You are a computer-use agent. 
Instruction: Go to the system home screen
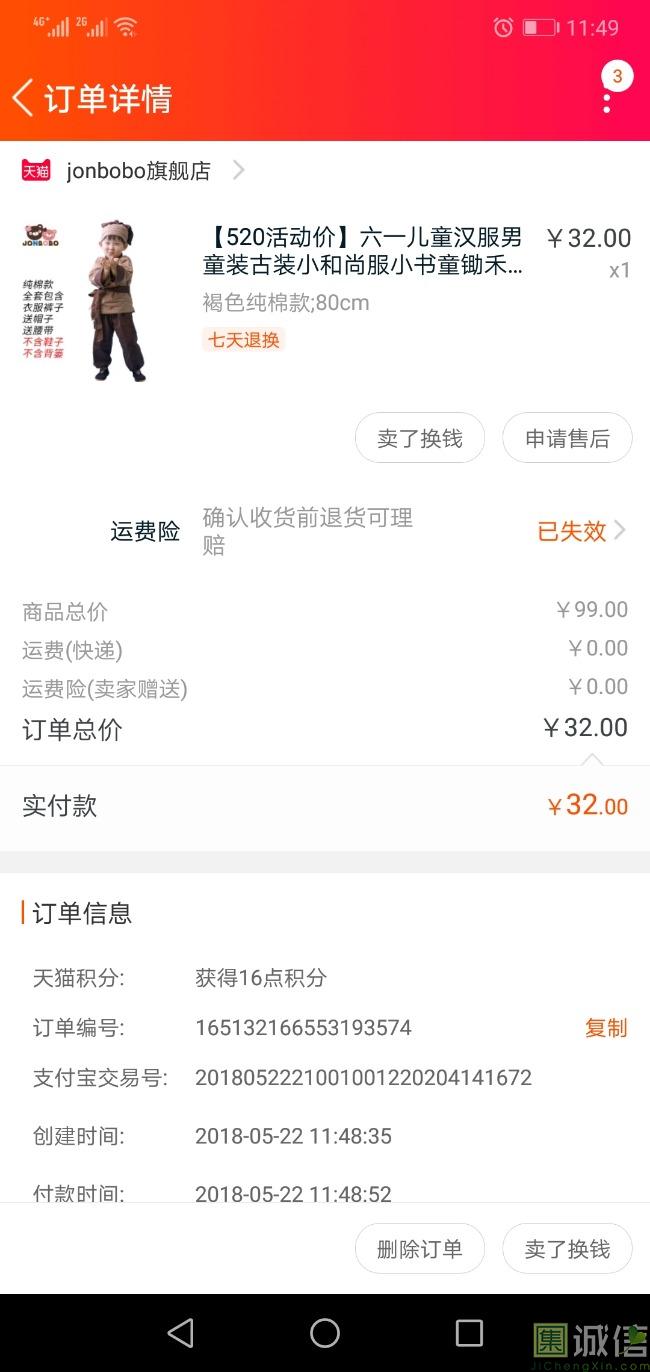325,1333
